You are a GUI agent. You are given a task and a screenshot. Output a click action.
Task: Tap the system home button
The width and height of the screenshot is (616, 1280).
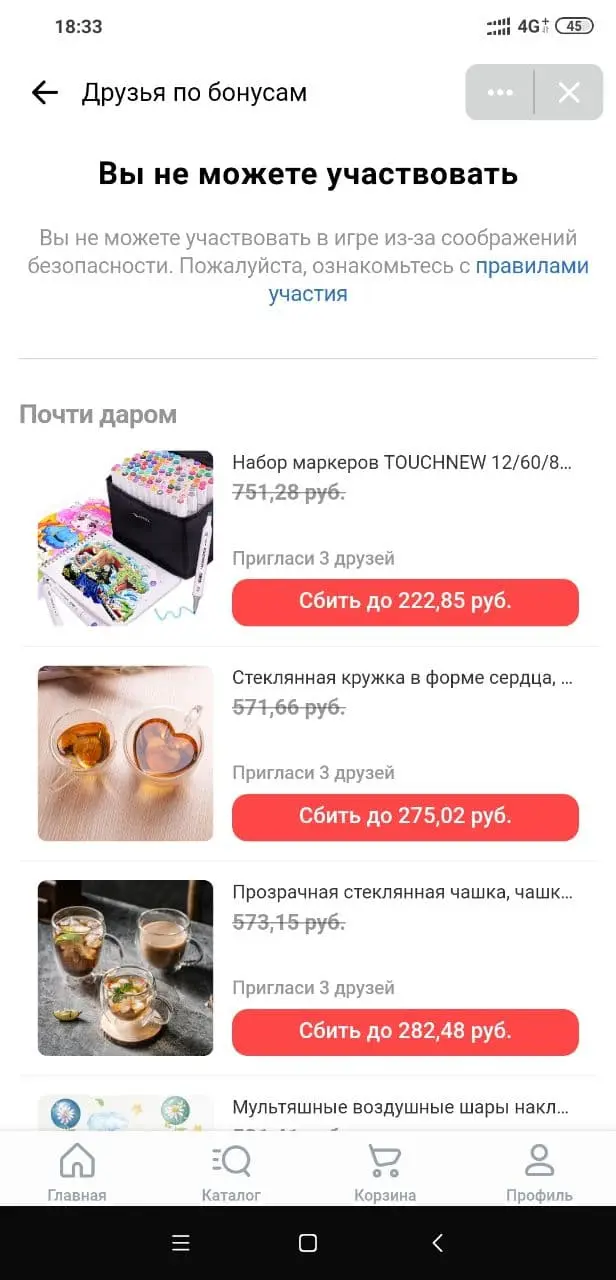pos(308,1243)
